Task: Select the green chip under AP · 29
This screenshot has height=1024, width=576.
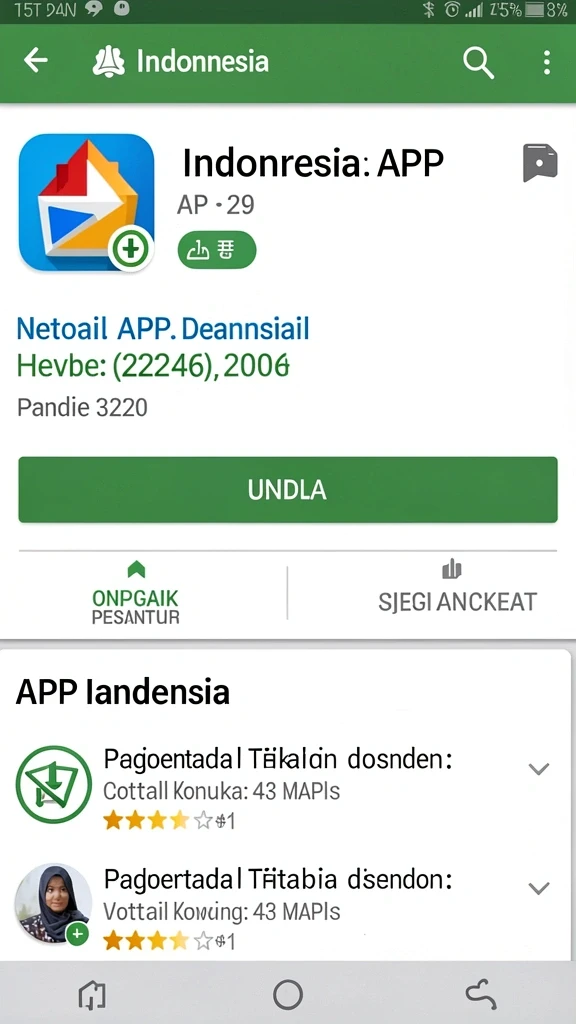Action: tap(217, 249)
